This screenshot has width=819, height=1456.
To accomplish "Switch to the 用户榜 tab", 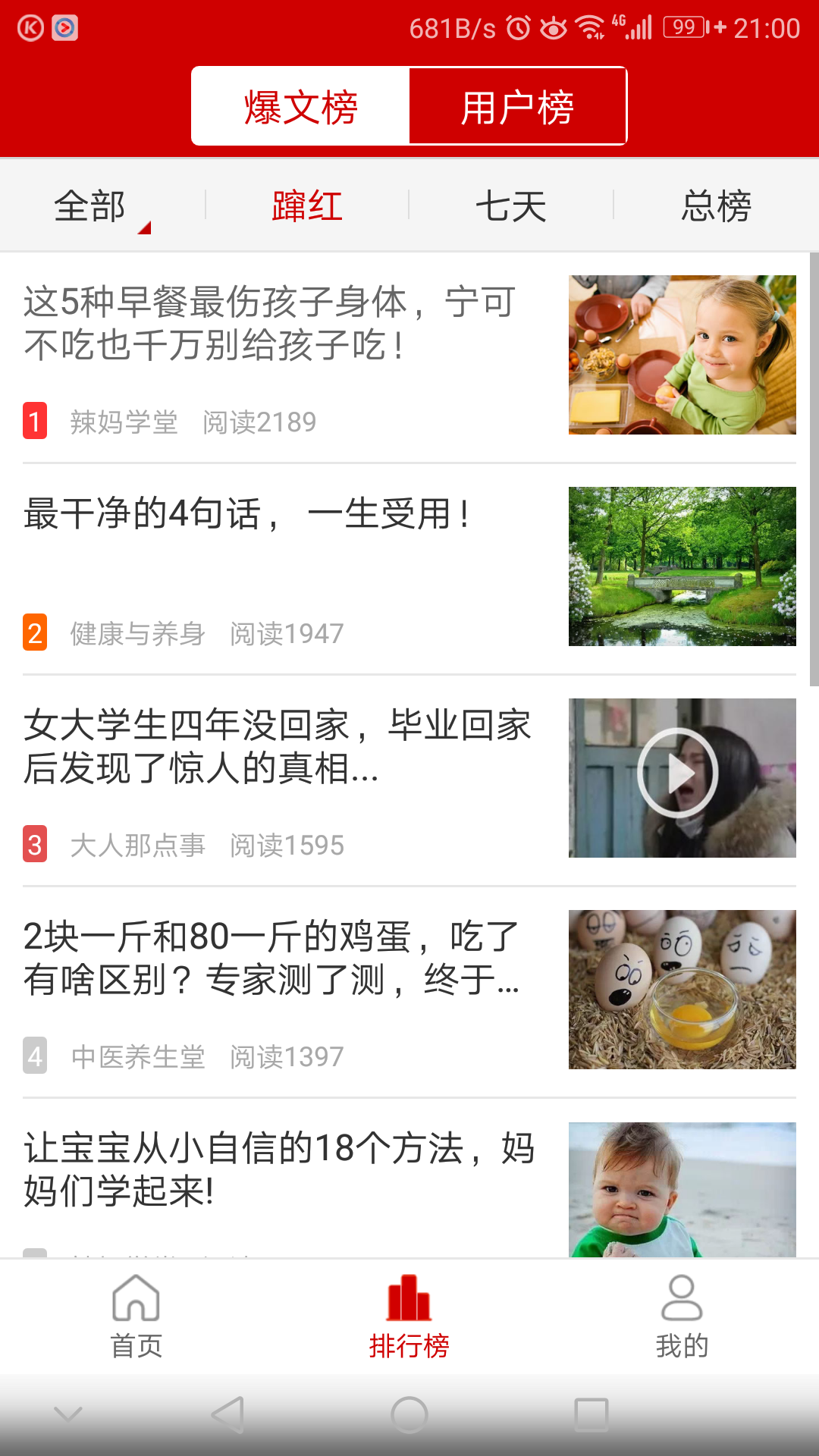I will tap(518, 106).
